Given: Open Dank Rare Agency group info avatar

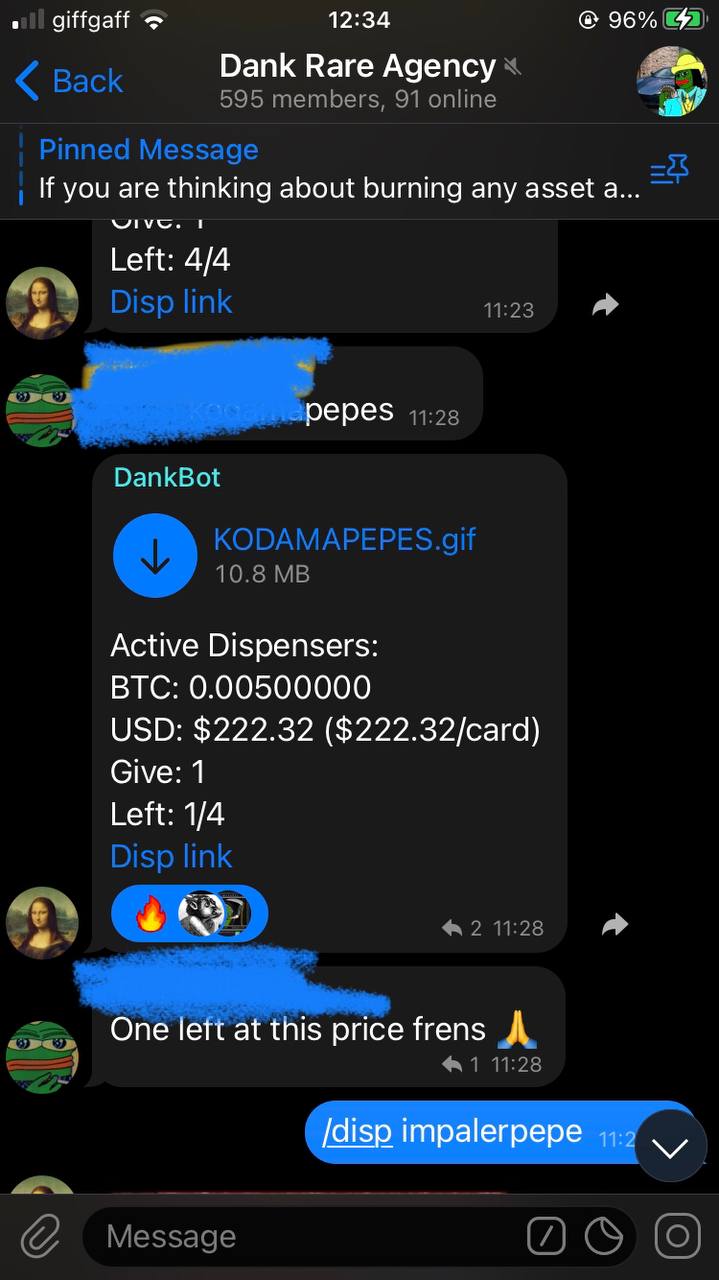Looking at the screenshot, I should (x=671, y=81).
